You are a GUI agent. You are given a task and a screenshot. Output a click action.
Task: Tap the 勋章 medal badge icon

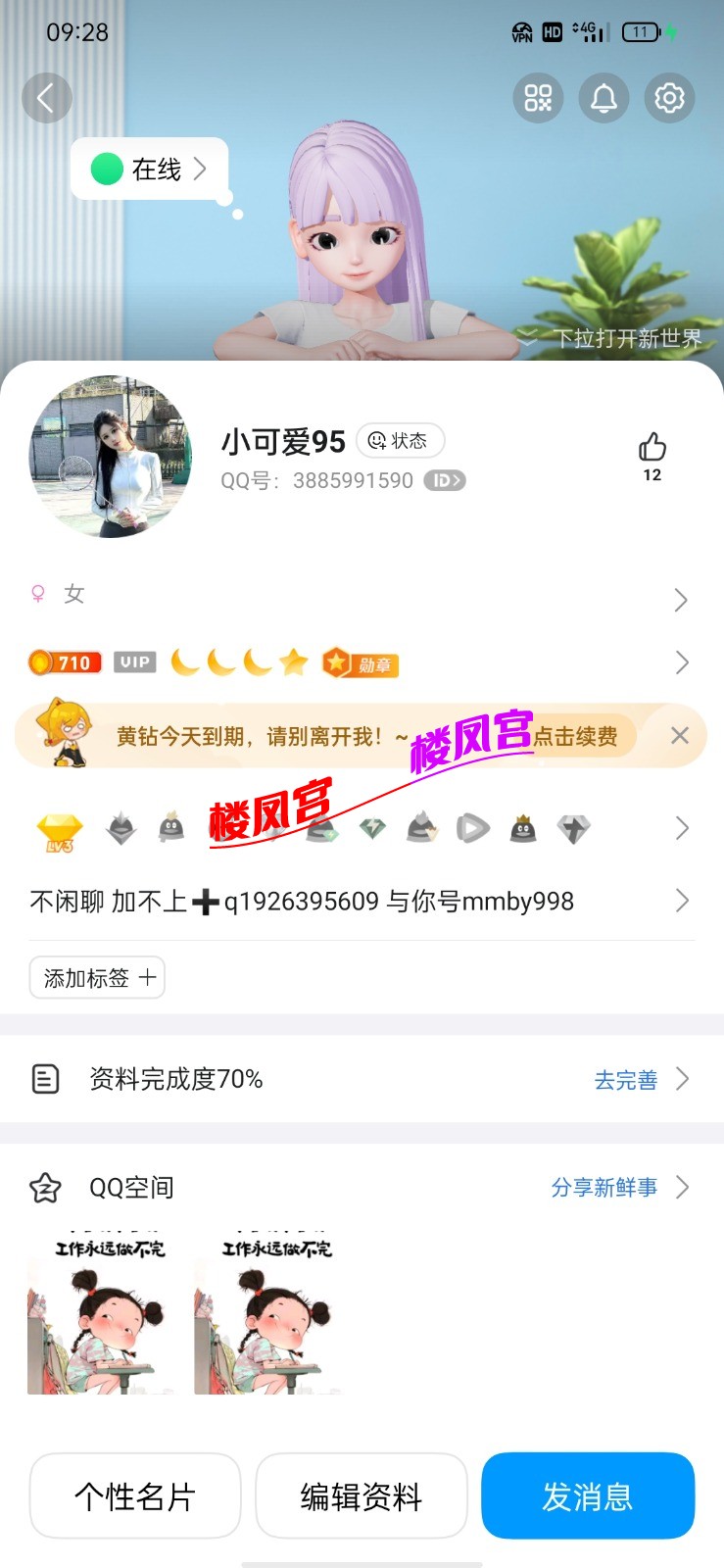[x=361, y=662]
